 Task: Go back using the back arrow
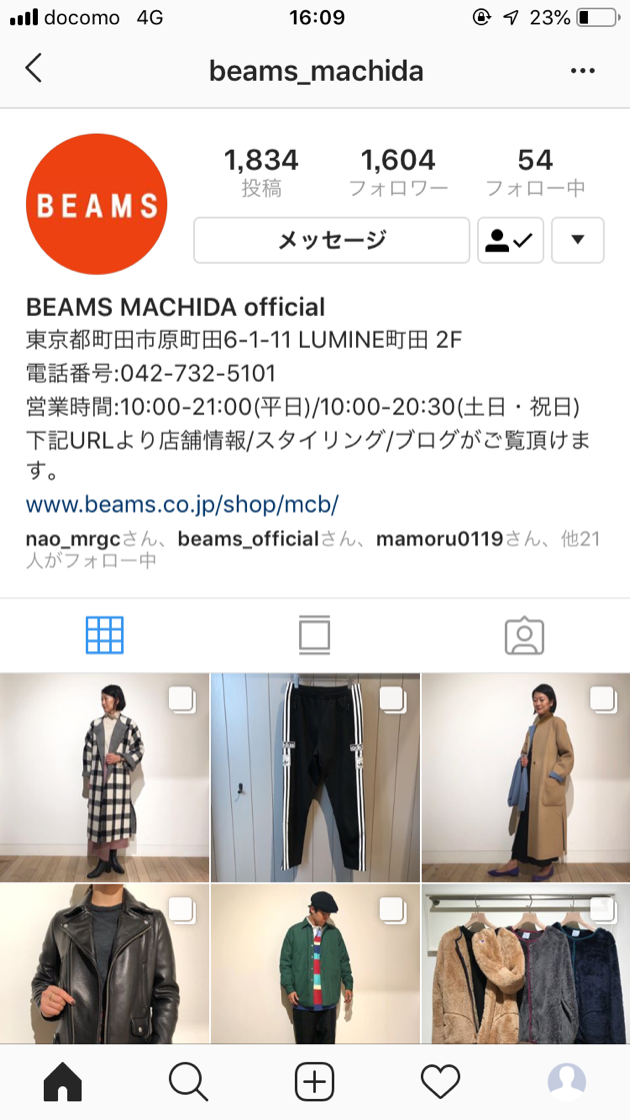tap(34, 69)
